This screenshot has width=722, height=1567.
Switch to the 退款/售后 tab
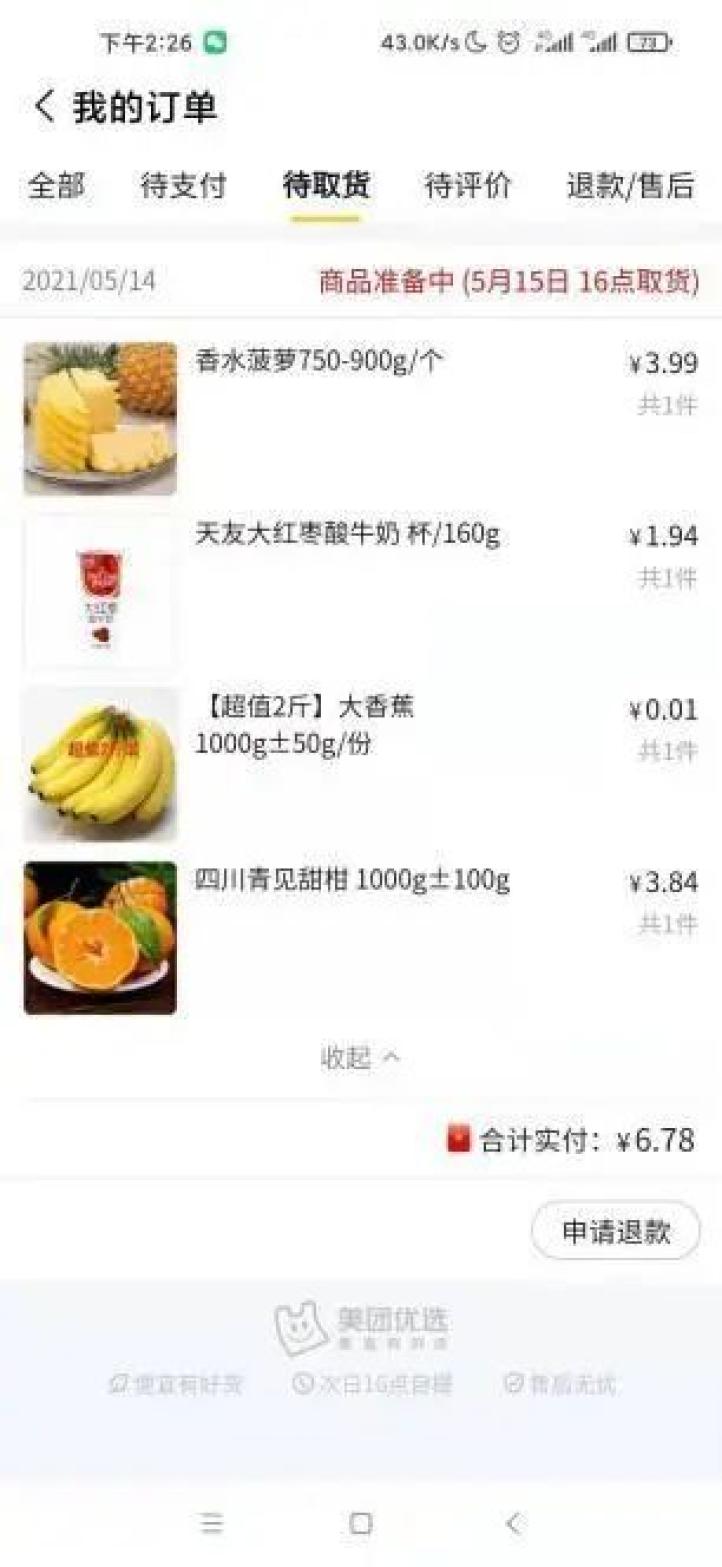[x=630, y=185]
